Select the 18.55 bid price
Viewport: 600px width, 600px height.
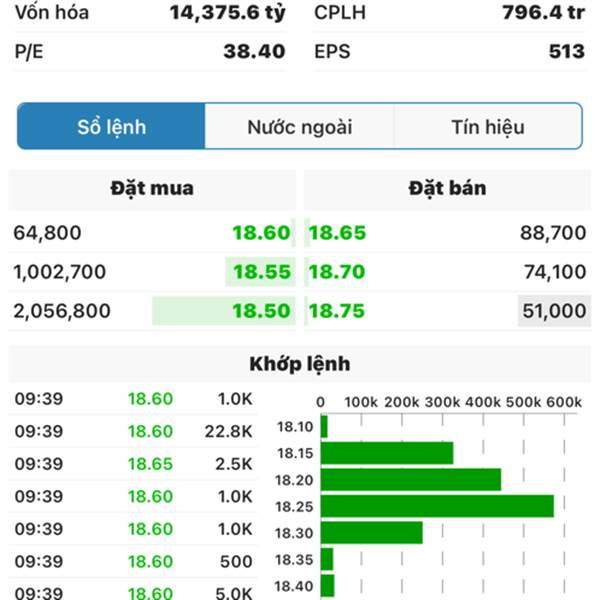(x=261, y=272)
